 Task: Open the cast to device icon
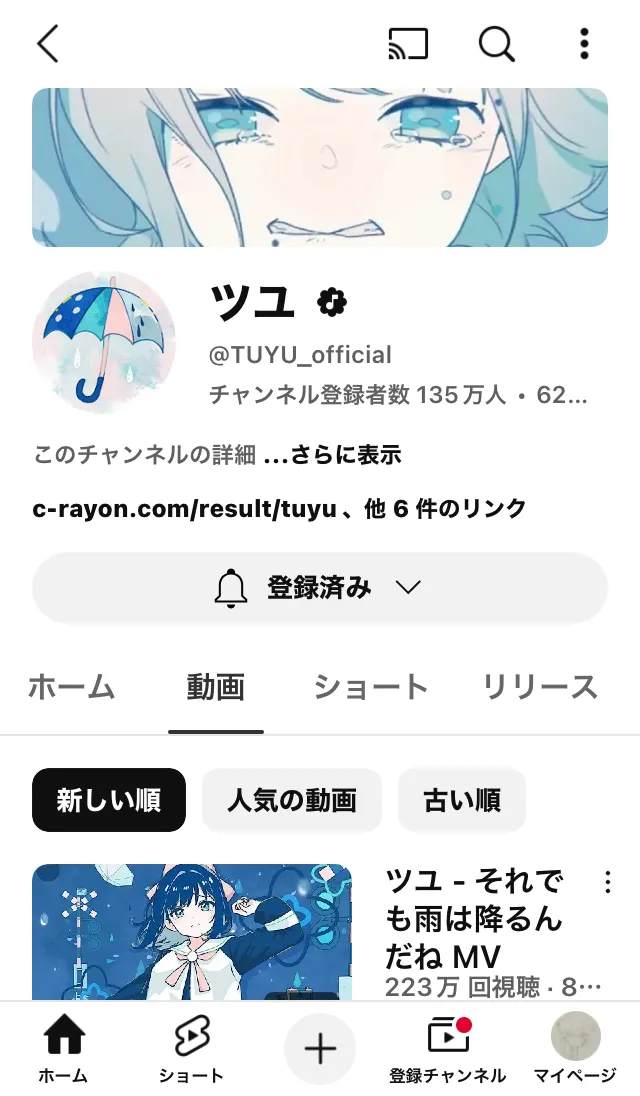408,44
